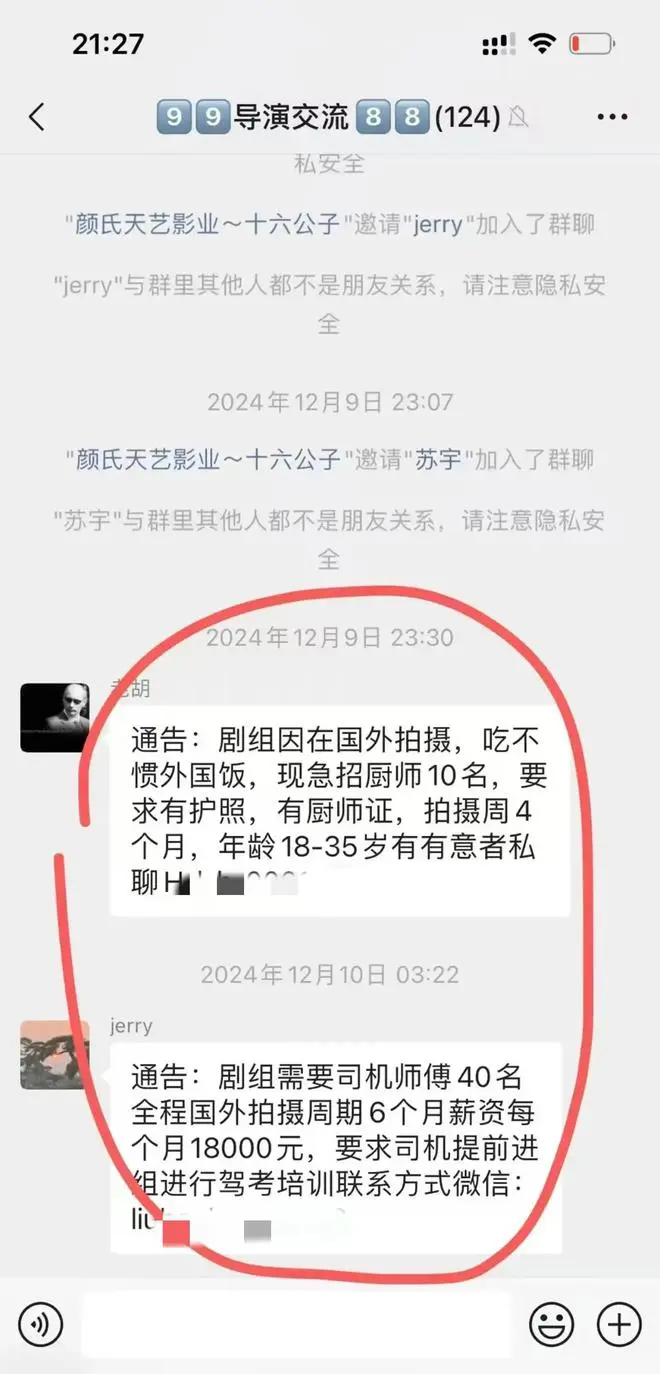Go back from the group chat

[37, 117]
